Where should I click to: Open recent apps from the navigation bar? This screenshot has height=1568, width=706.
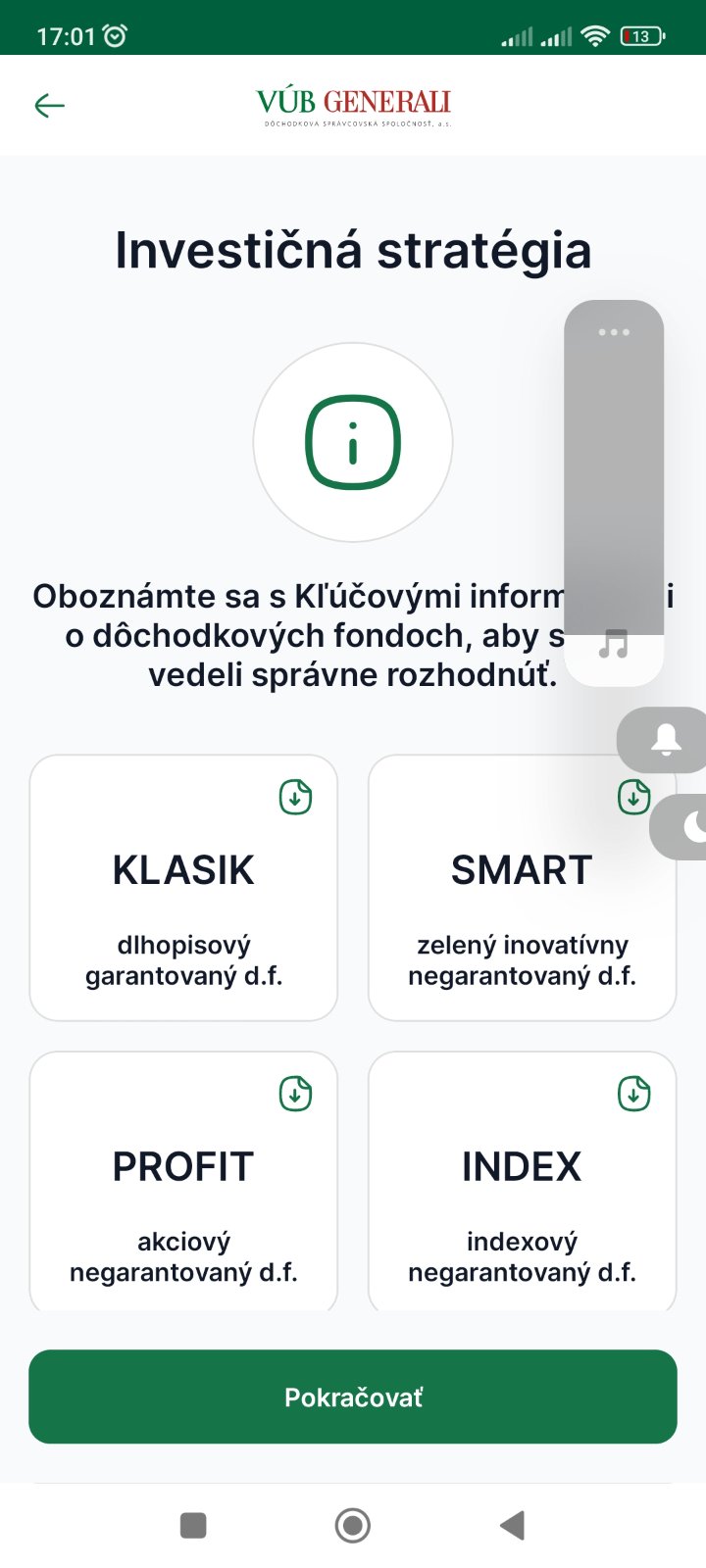(x=193, y=1525)
